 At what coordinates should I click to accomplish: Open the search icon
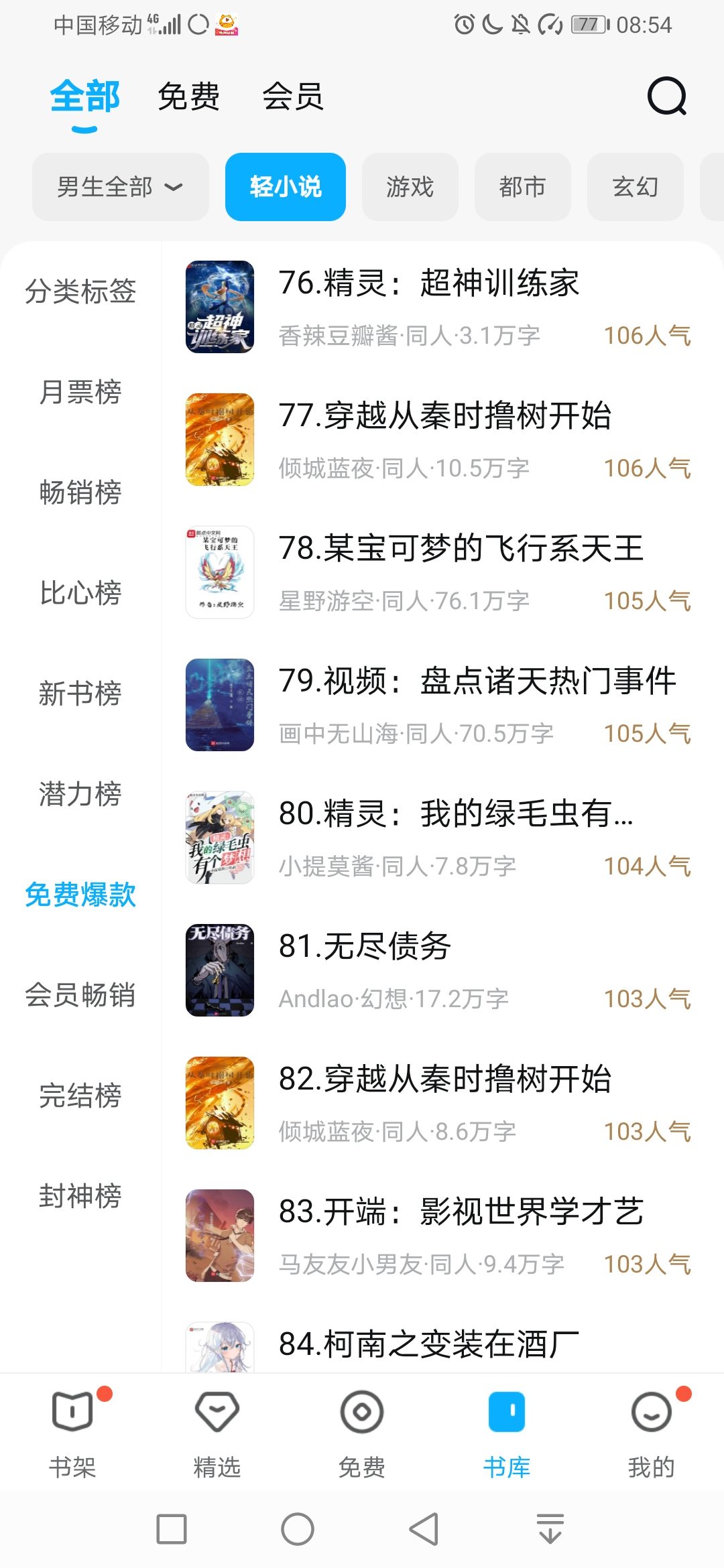(667, 97)
